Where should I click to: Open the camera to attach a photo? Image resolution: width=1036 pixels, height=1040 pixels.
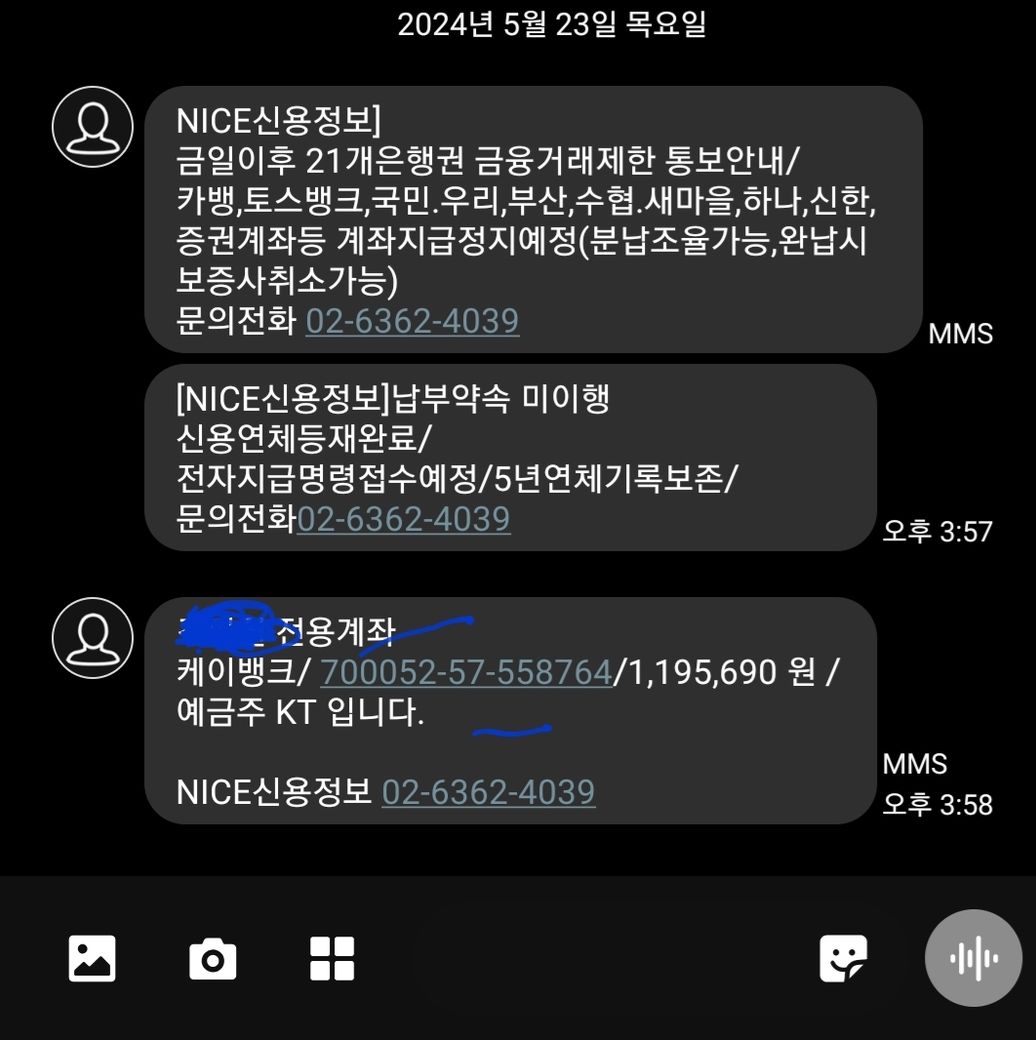pos(212,959)
